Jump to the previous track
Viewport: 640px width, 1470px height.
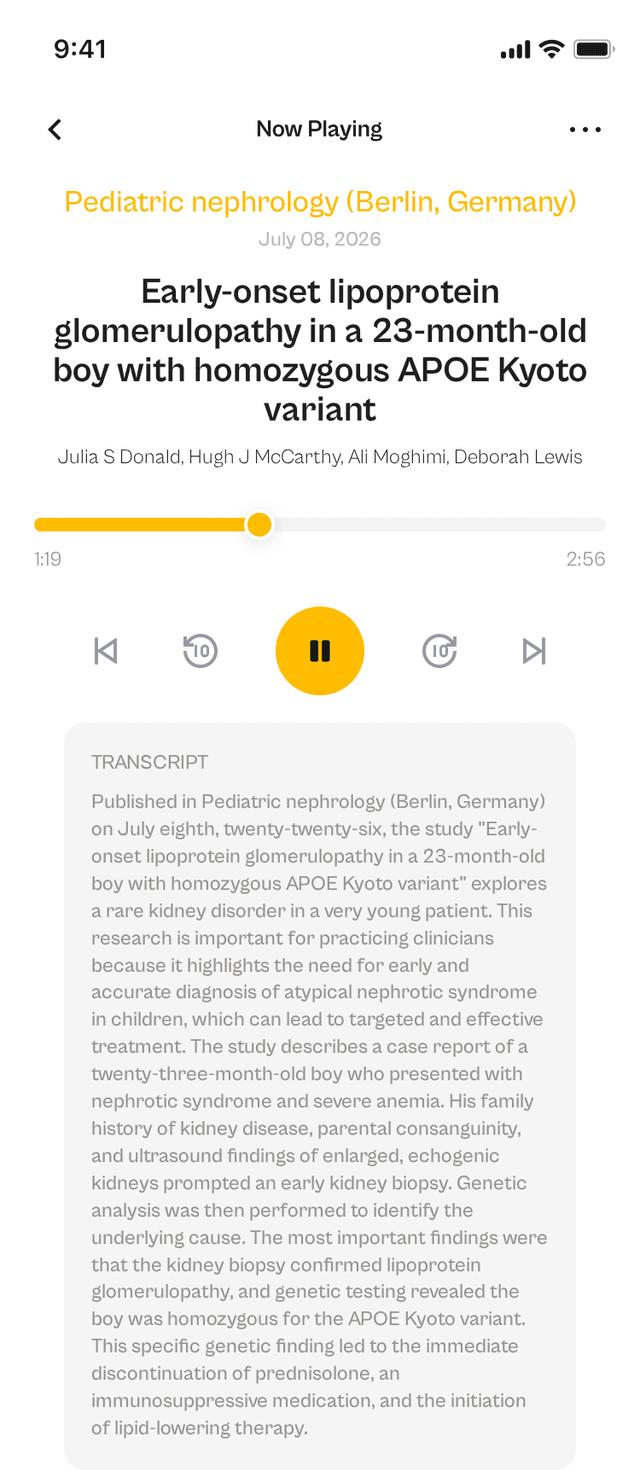(105, 651)
